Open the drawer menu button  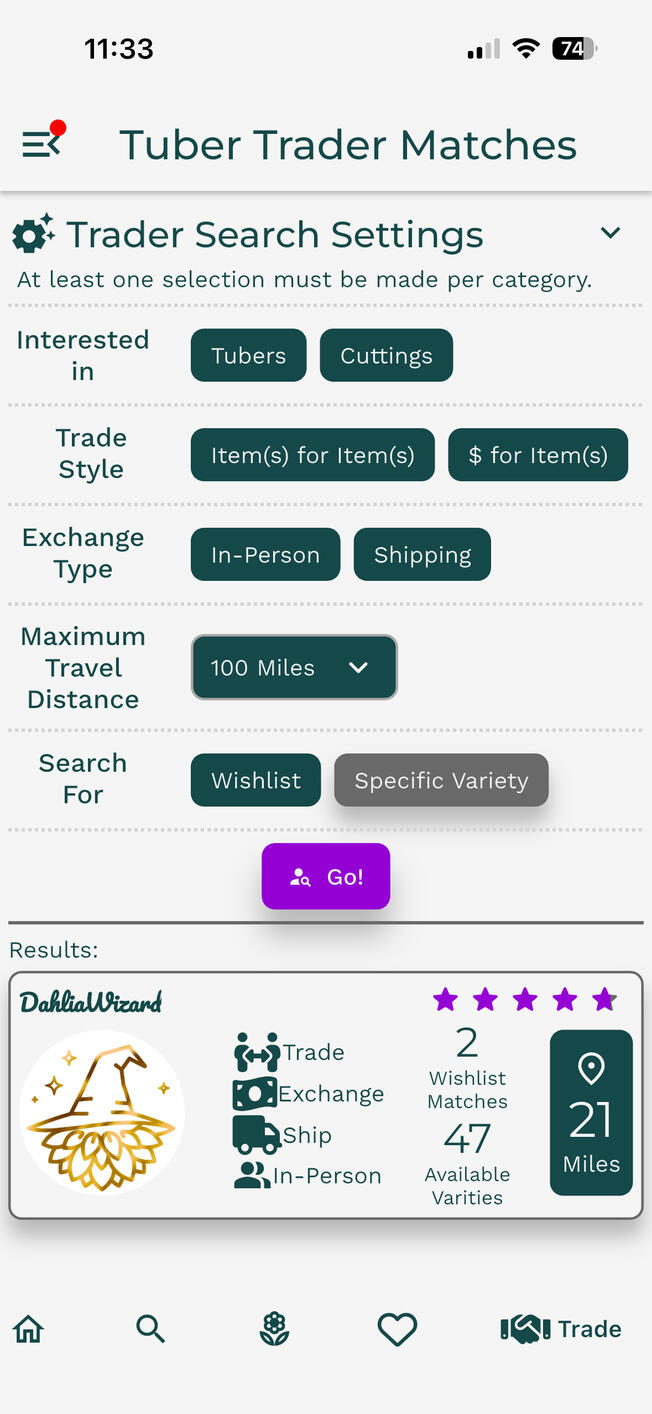(x=42, y=144)
